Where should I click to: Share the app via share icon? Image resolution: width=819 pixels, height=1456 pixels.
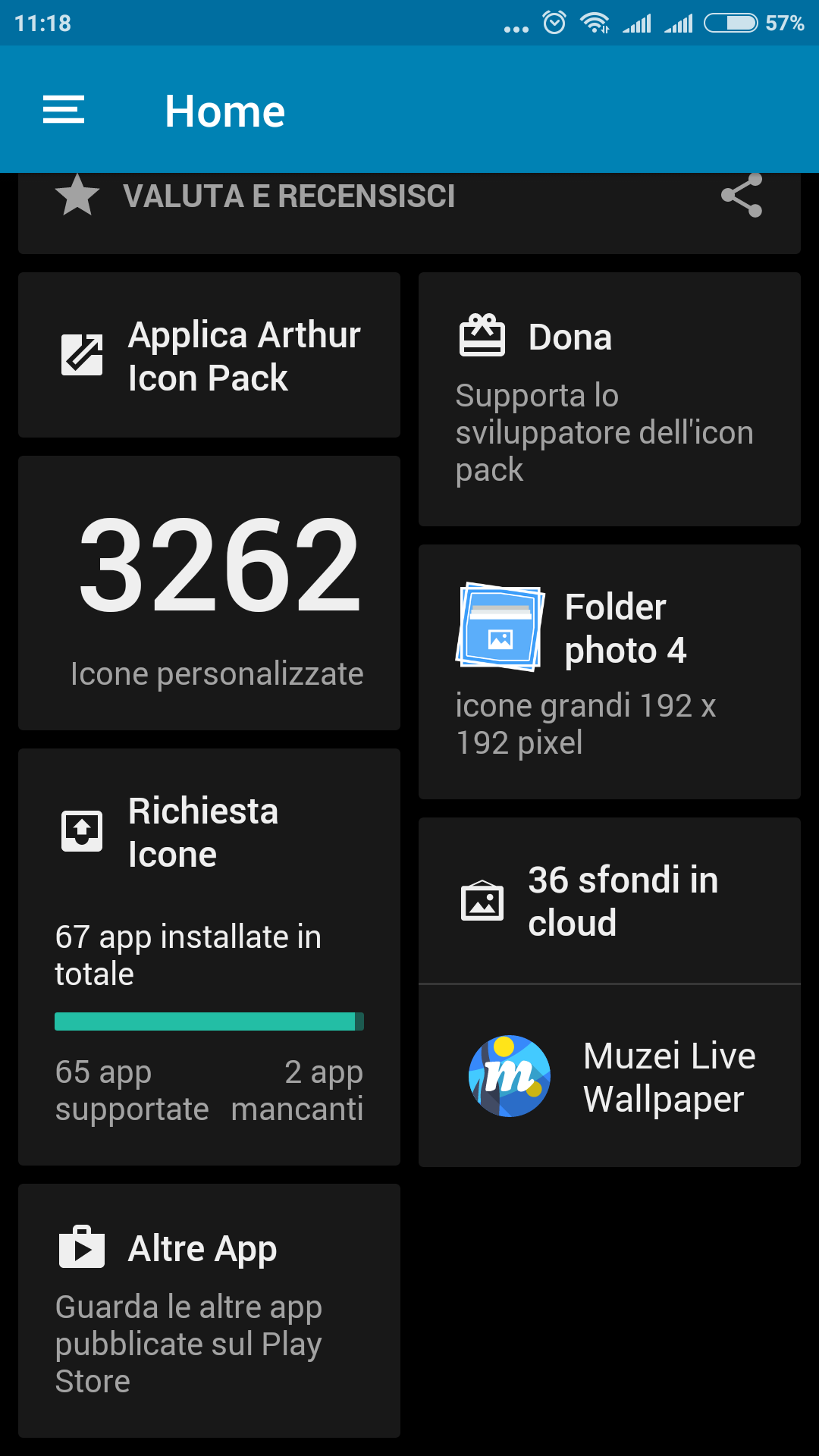tap(741, 196)
